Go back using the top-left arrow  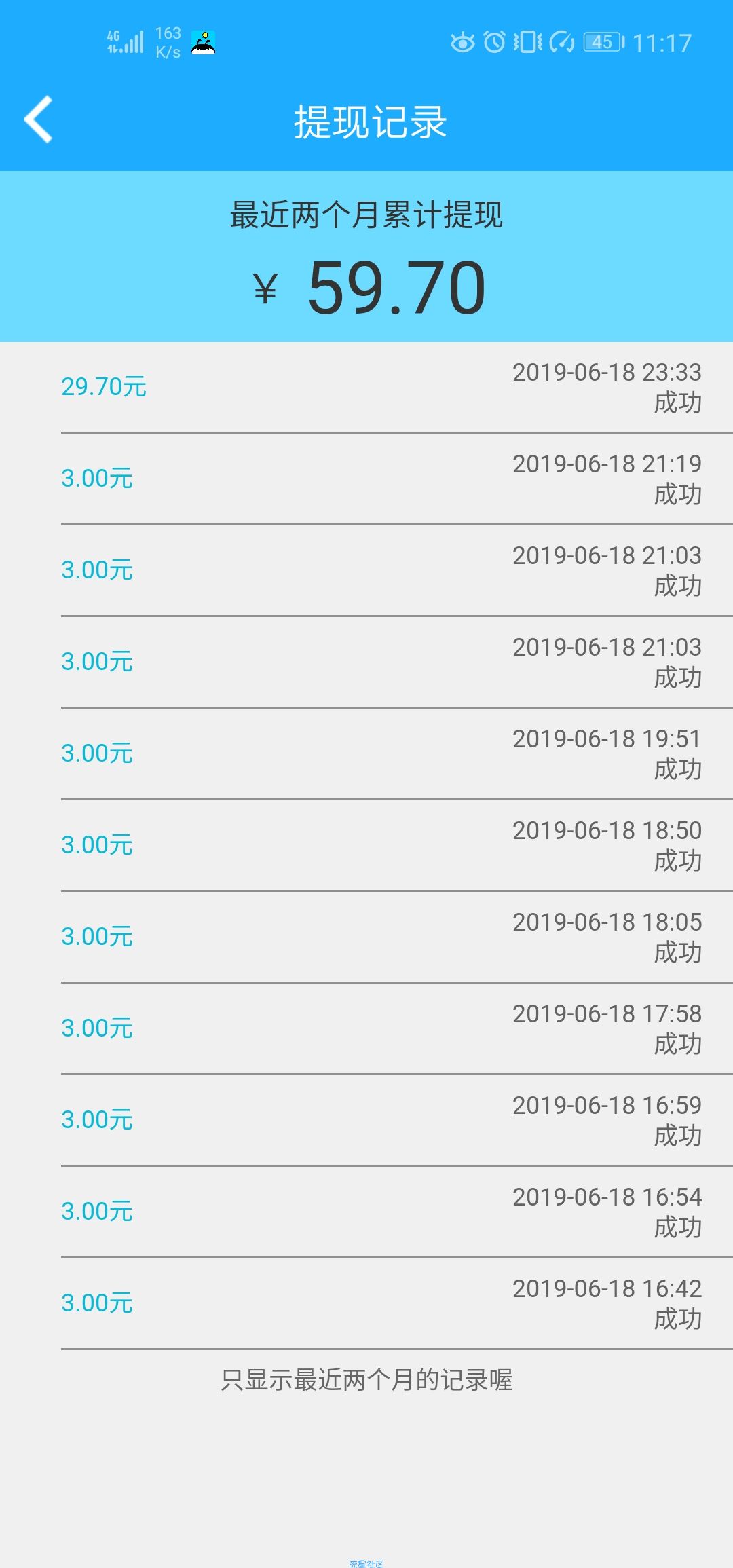tap(39, 119)
